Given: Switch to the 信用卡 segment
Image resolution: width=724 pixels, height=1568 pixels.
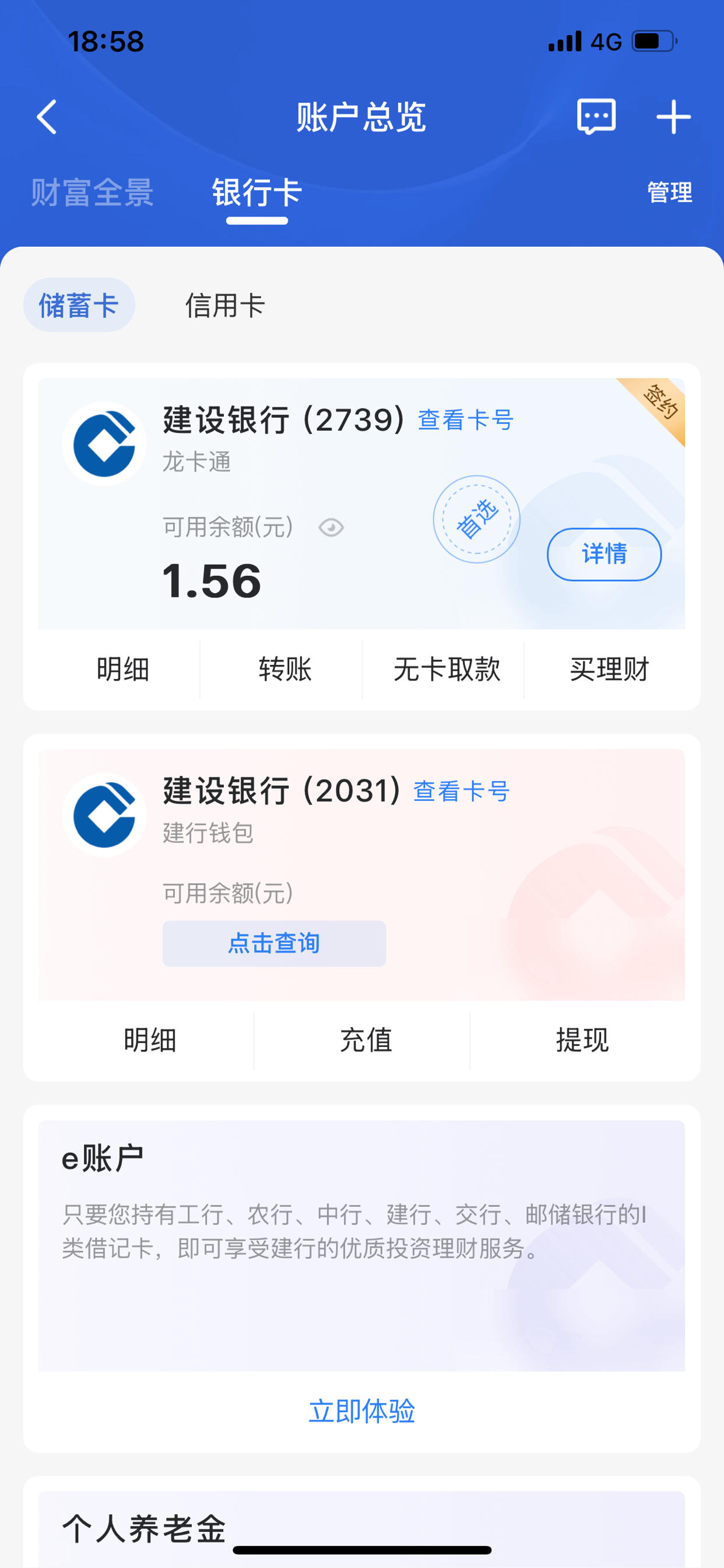Looking at the screenshot, I should [224, 305].
